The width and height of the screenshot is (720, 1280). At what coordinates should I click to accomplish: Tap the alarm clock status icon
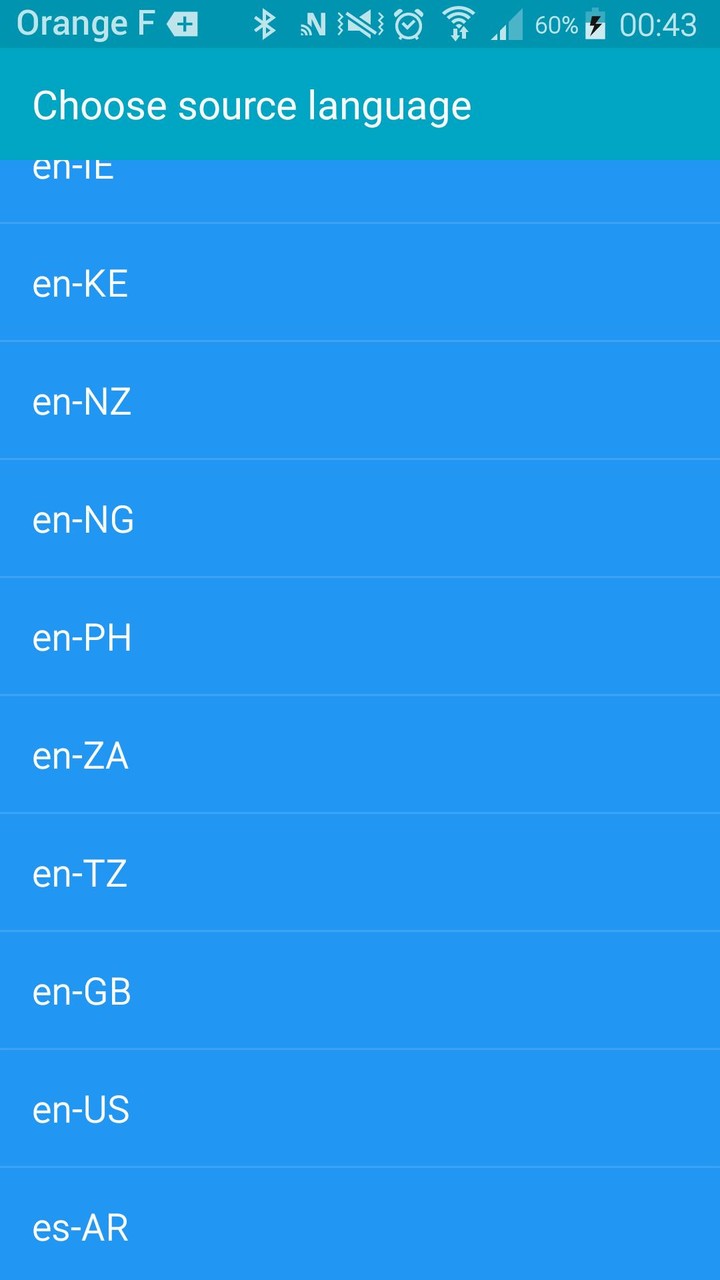pos(408,22)
